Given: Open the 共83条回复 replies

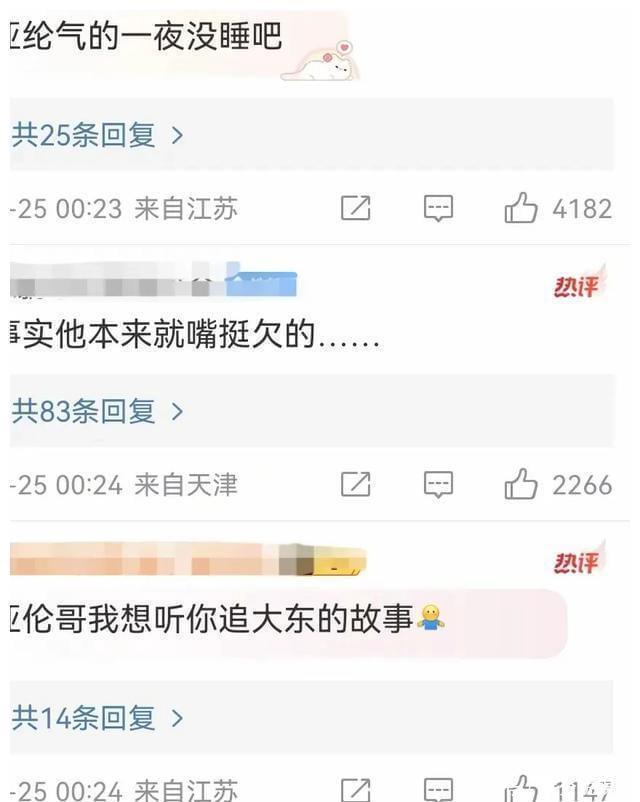Looking at the screenshot, I should click(x=98, y=410).
